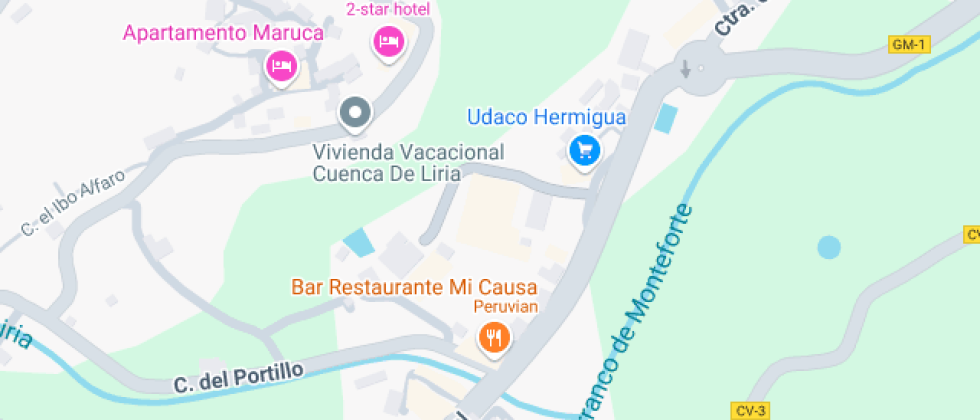Tap the Udaco Hermigua shopping pin

pos(584,151)
